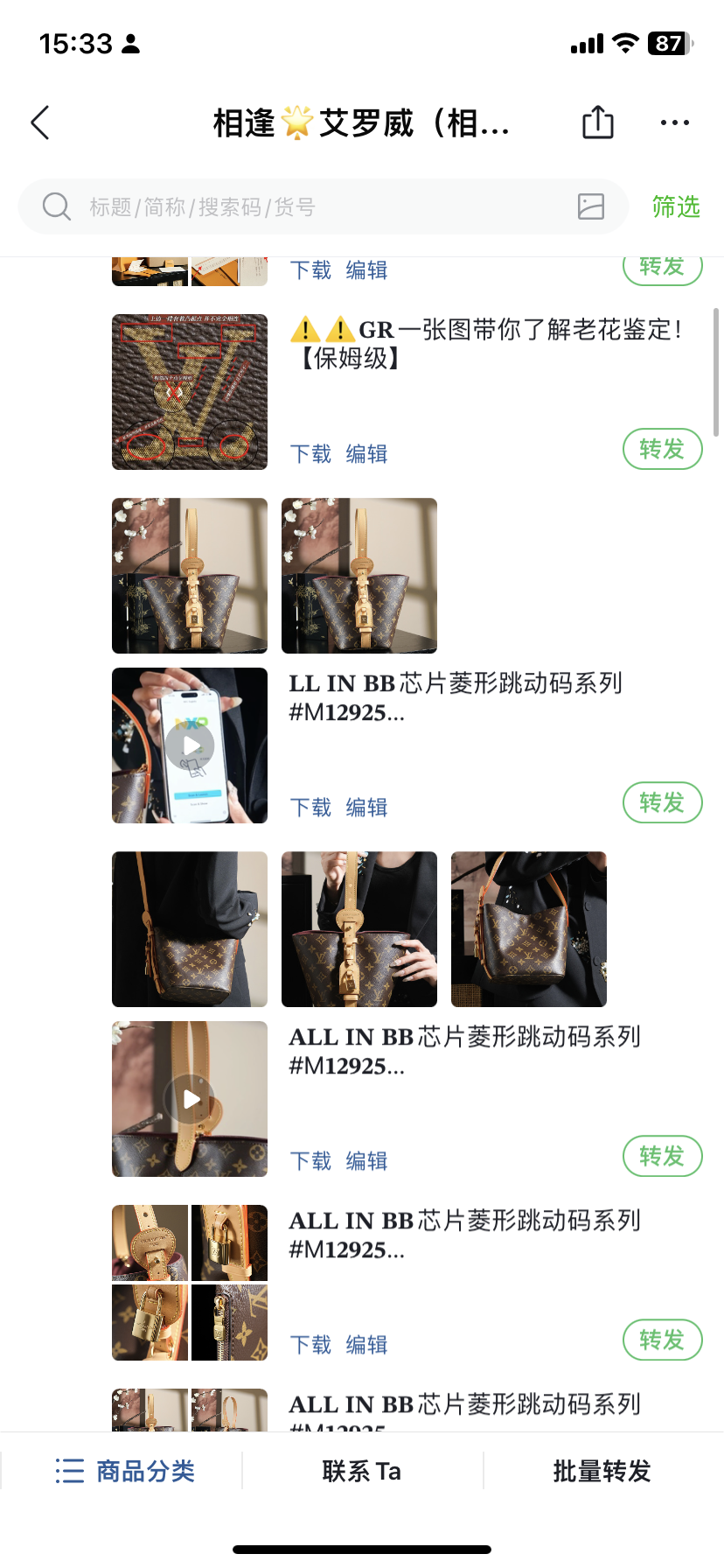This screenshot has height=1568, width=724.
Task: Edit the LL IN BB post
Action: pos(366,807)
